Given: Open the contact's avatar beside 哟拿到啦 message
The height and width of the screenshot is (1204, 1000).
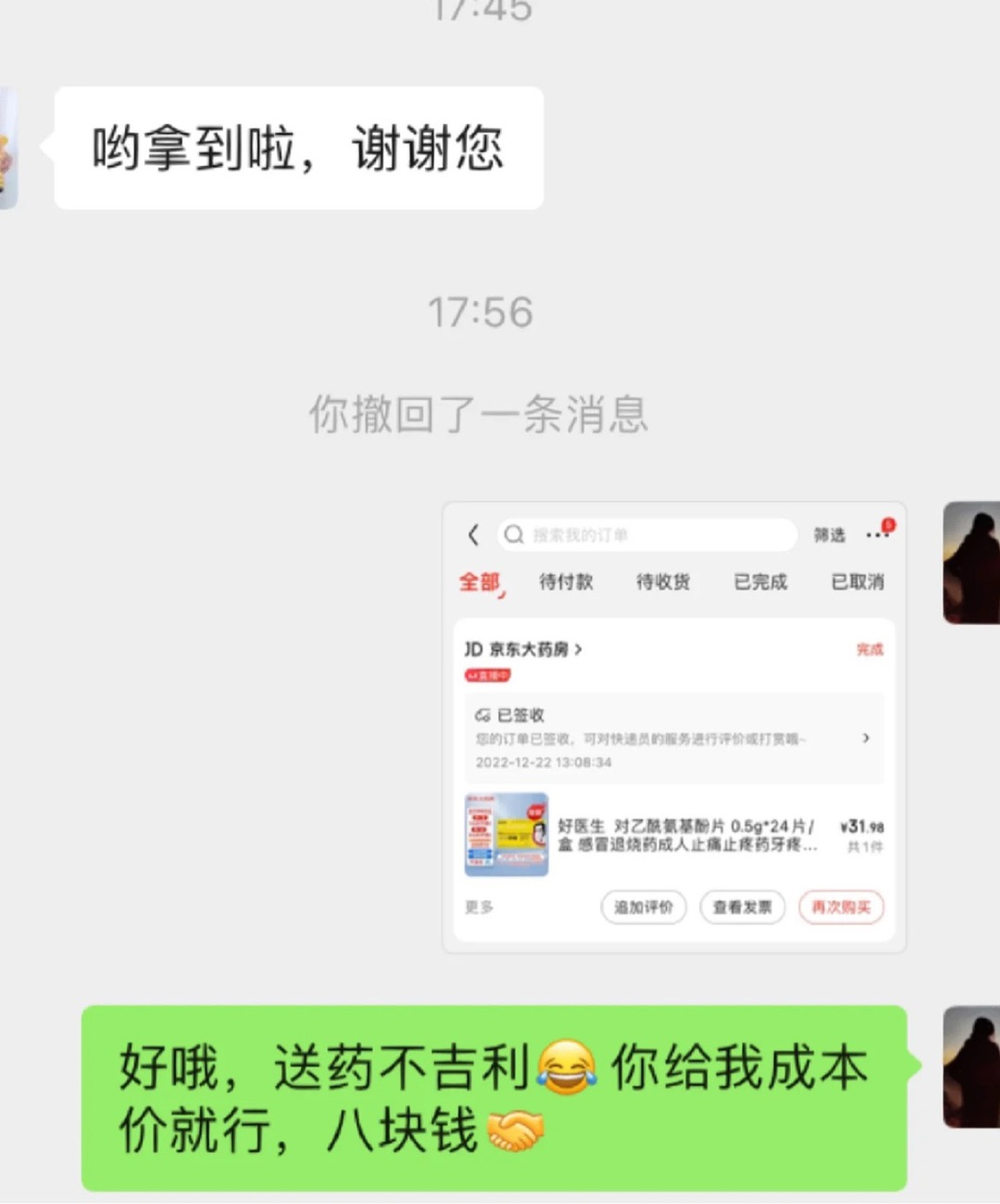Looking at the screenshot, I should pyautogui.click(x=8, y=148).
